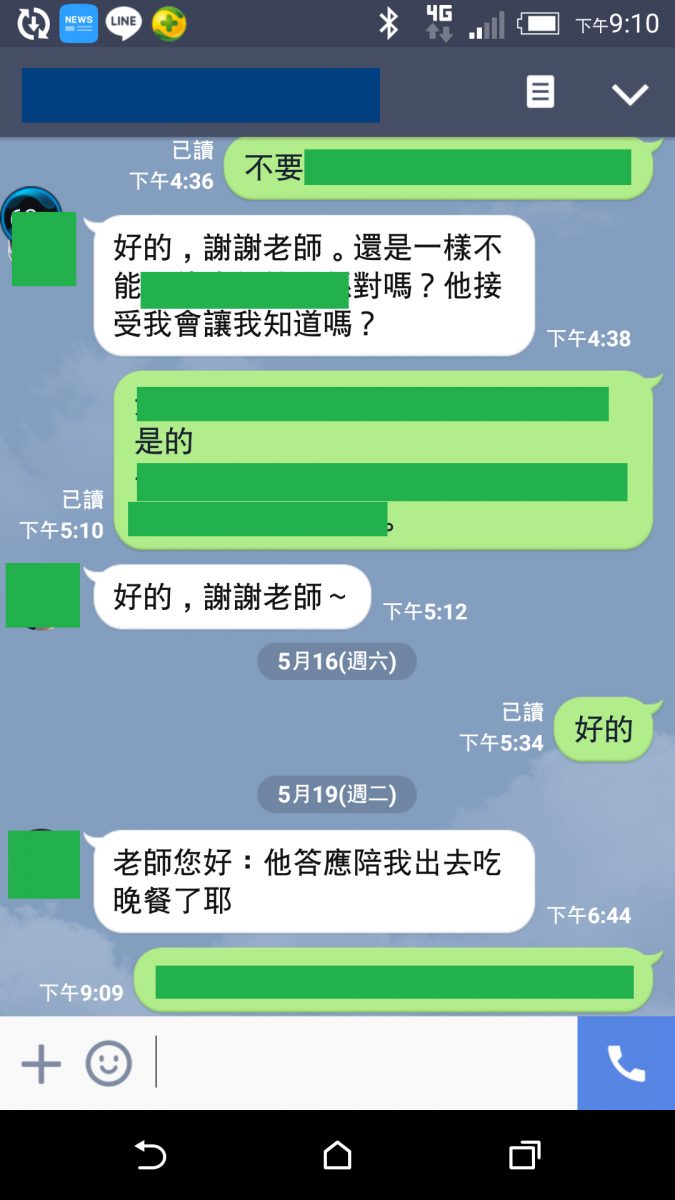Go to the home screen
The height and width of the screenshot is (1200, 675).
coord(337,1156)
